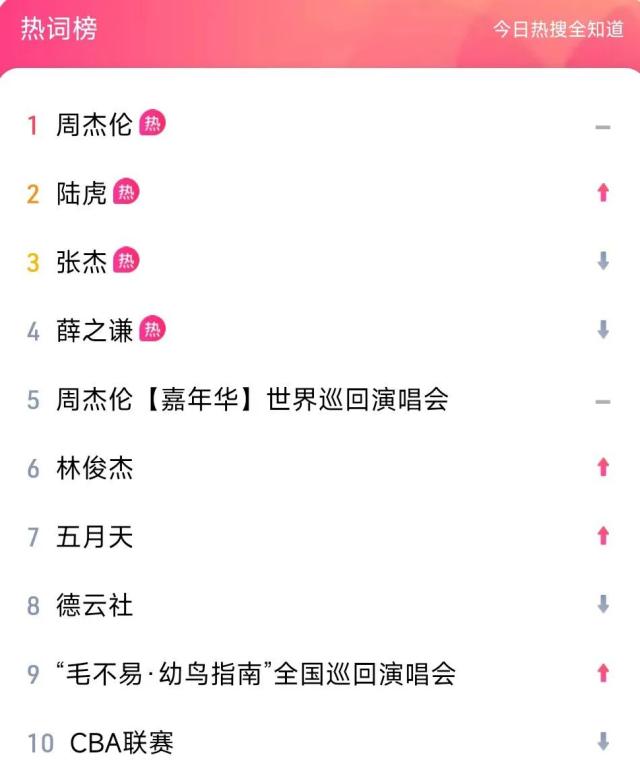The height and width of the screenshot is (780, 640).
Task: Open the 五月天 trending entry
Action: tap(94, 537)
